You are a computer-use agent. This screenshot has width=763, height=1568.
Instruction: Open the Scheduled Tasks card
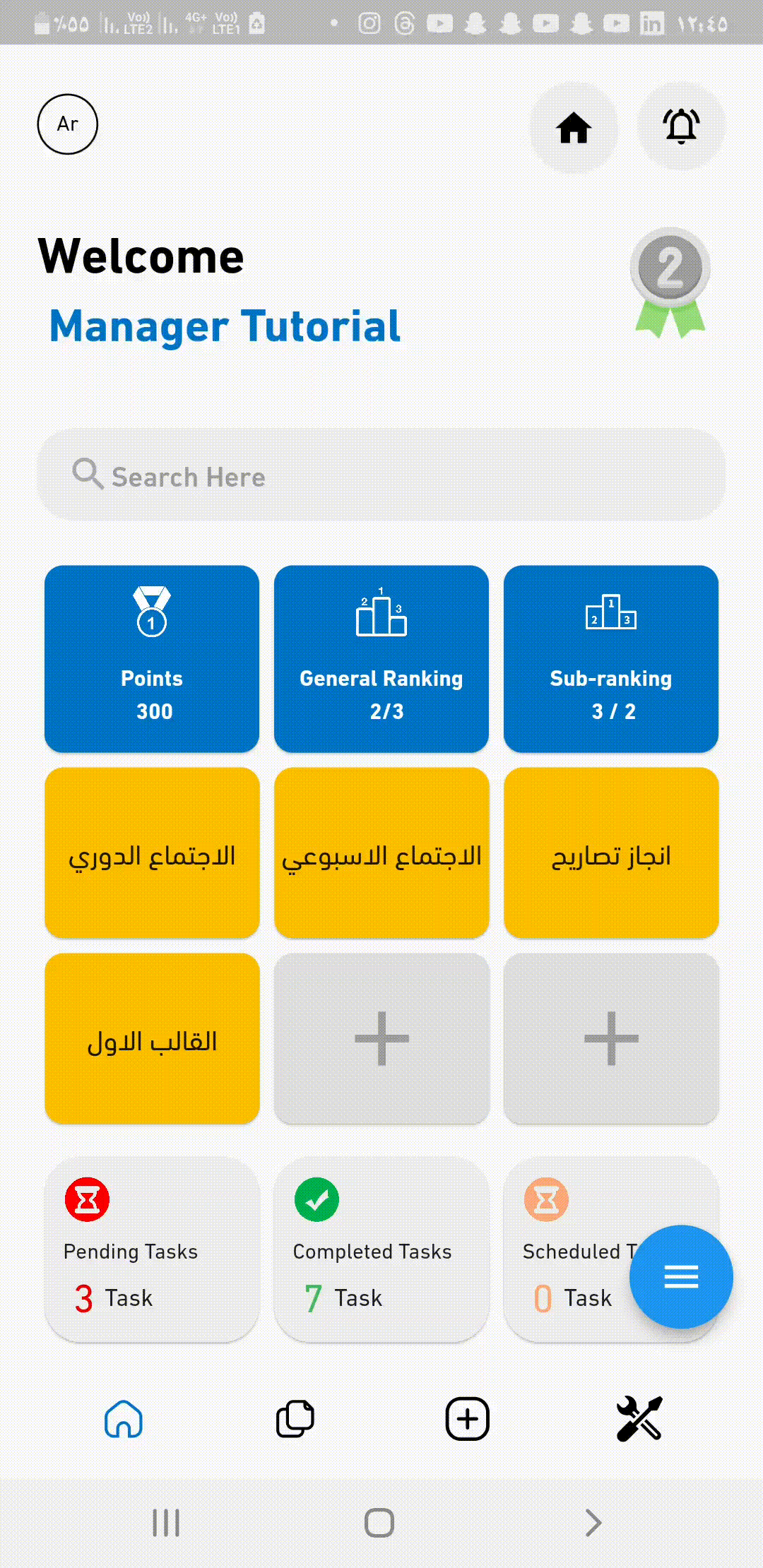click(565, 1249)
